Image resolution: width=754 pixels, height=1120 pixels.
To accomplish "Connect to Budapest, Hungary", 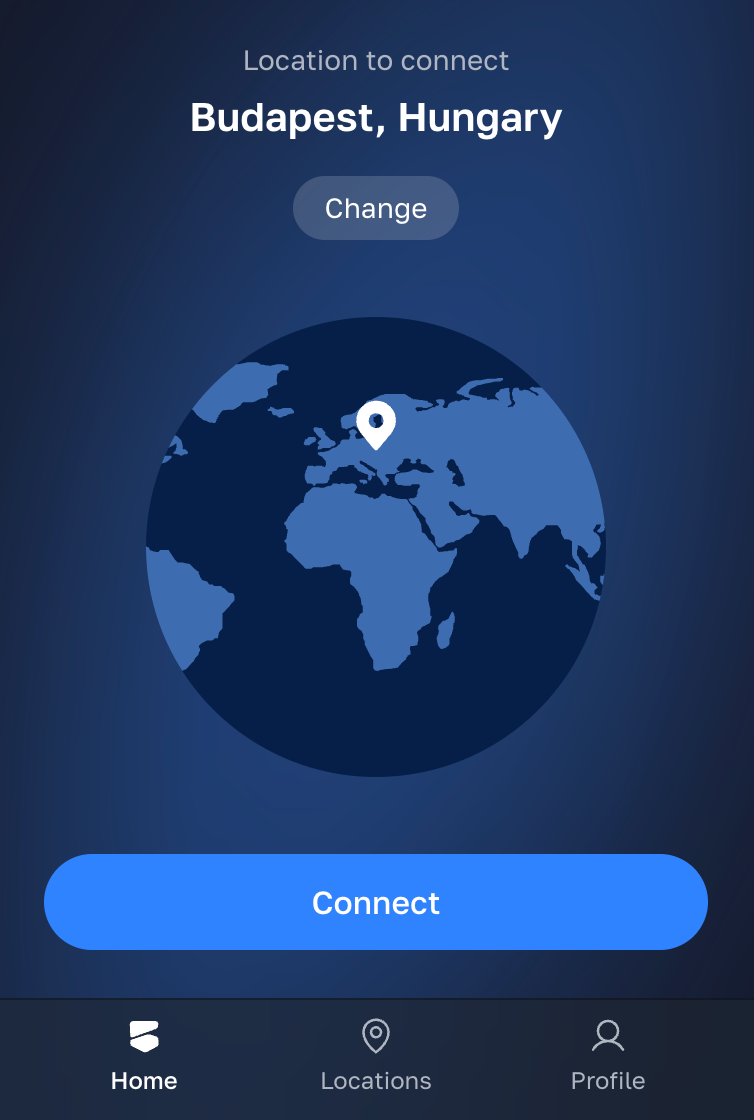I will click(376, 902).
